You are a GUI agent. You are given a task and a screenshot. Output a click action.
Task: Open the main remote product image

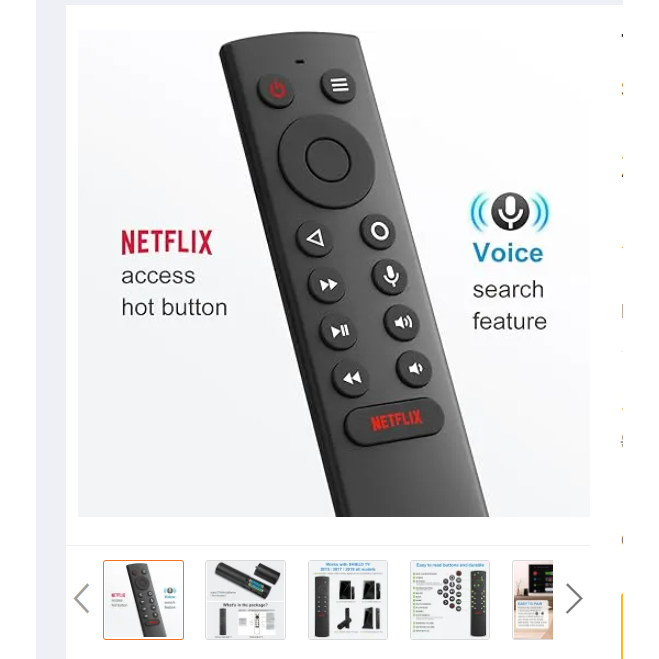(x=334, y=273)
